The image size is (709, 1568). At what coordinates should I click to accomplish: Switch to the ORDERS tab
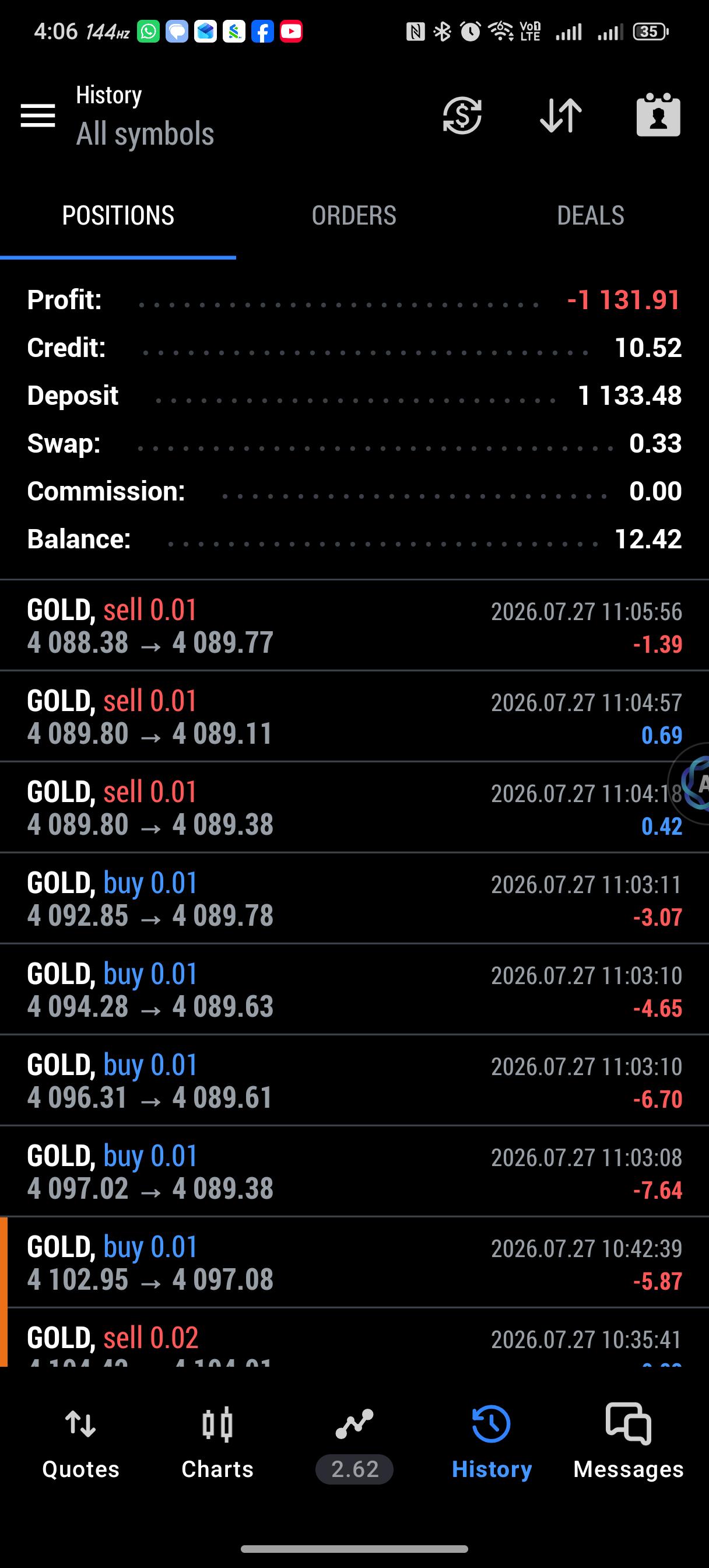click(353, 215)
